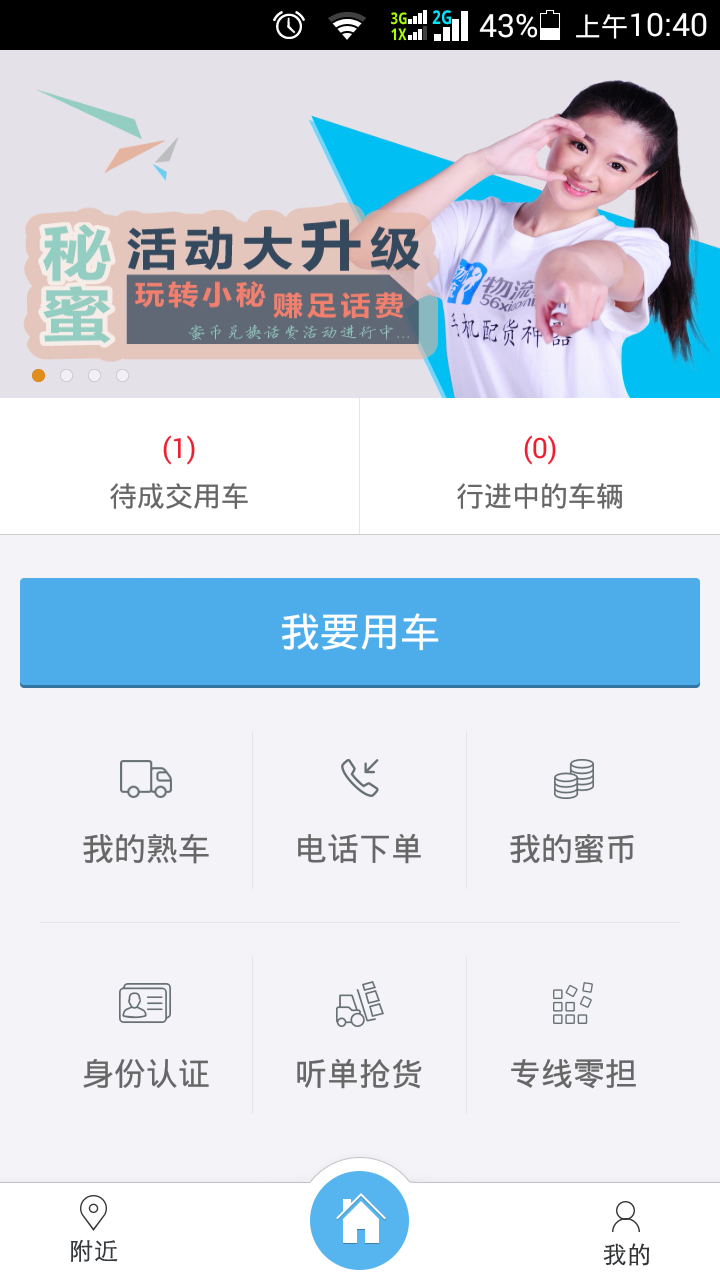
Task: Open 我的熟车 via the truck icon
Action: pos(144,780)
